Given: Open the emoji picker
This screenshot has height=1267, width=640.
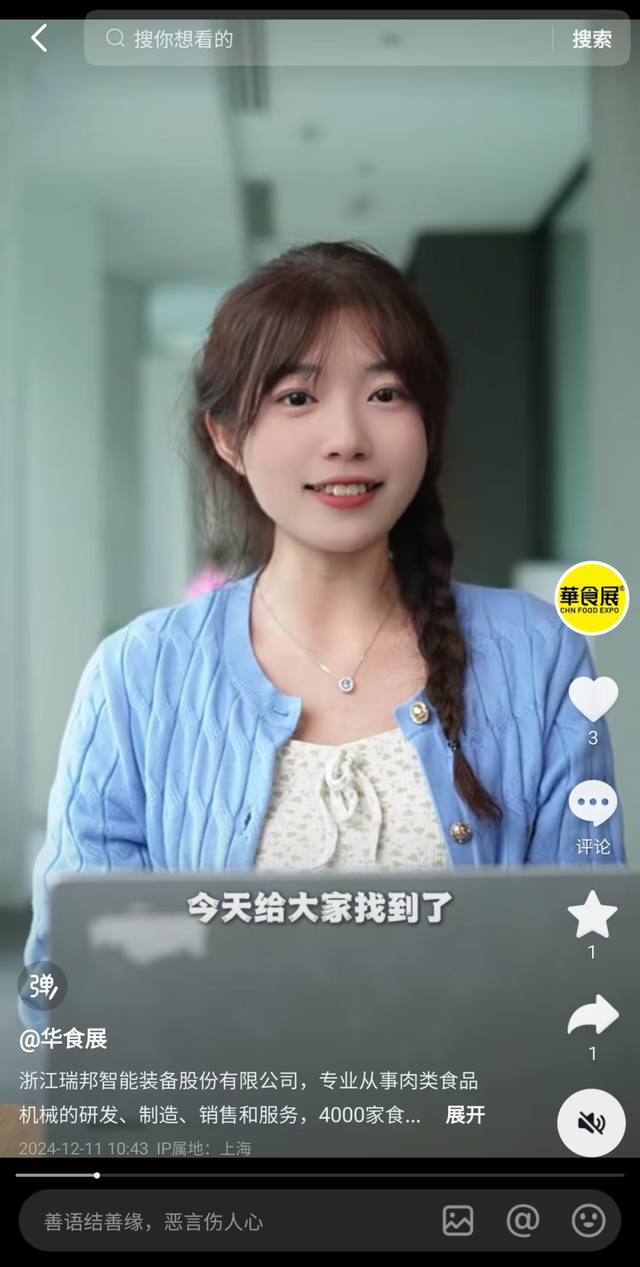Looking at the screenshot, I should coord(588,1220).
